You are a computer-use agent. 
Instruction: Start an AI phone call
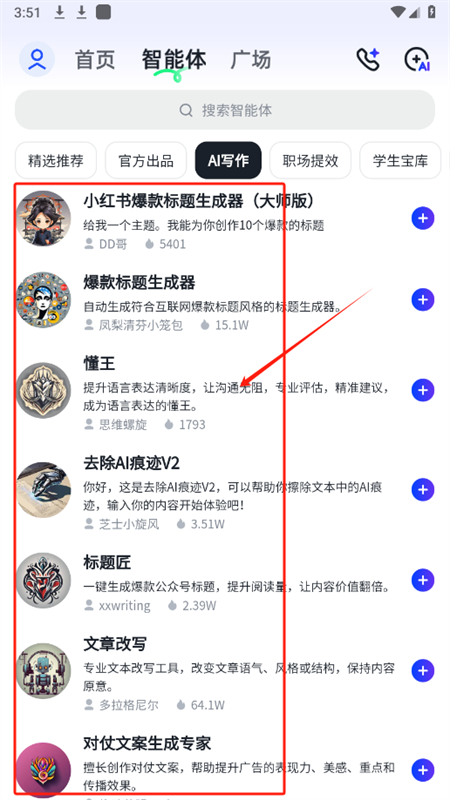coord(368,60)
